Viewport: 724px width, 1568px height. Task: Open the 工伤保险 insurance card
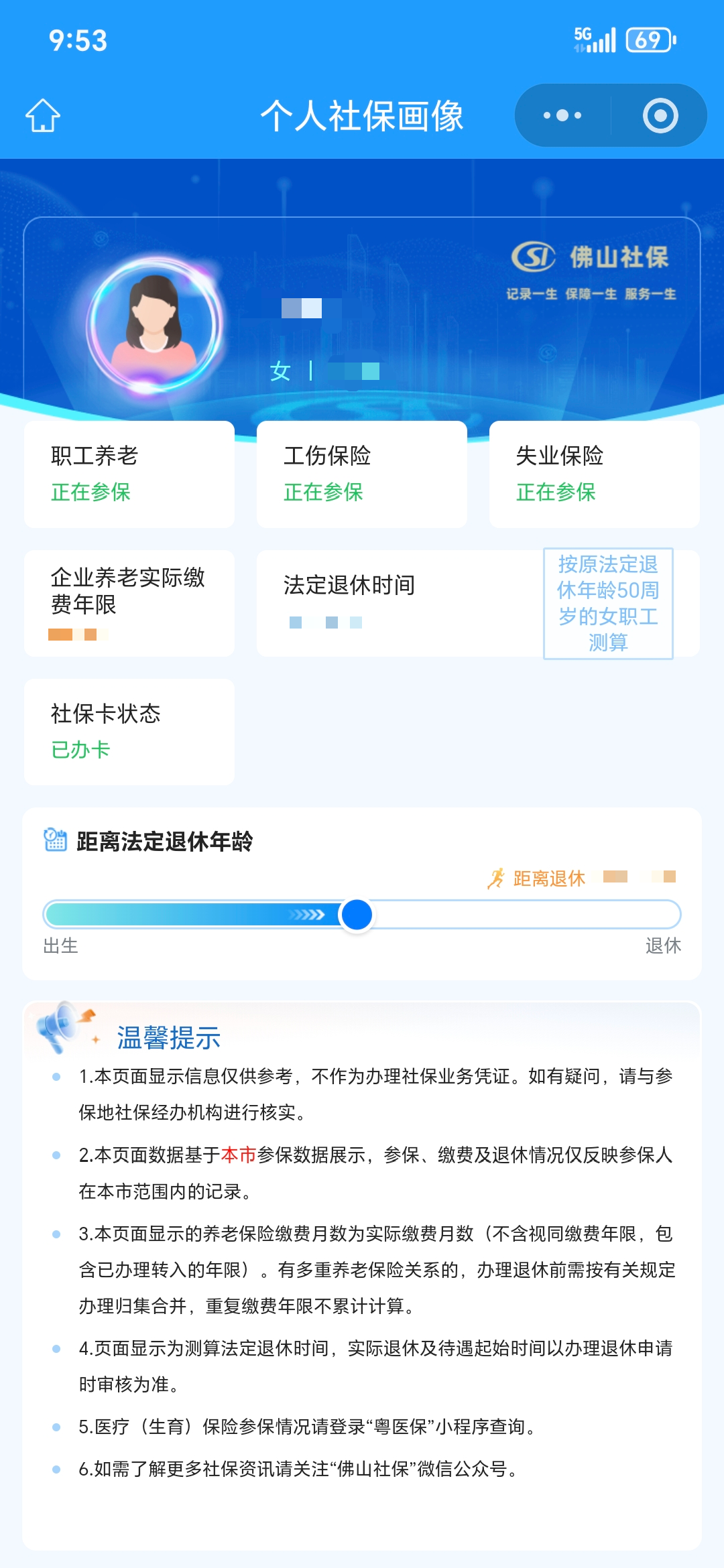coord(361,474)
